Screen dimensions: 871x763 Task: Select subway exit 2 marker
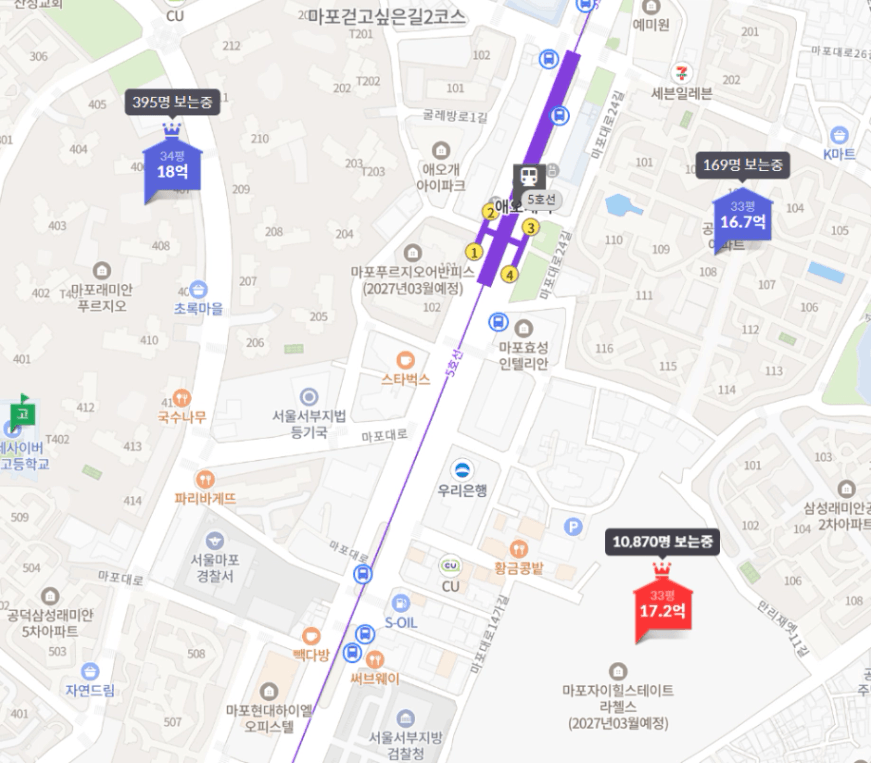tap(490, 212)
